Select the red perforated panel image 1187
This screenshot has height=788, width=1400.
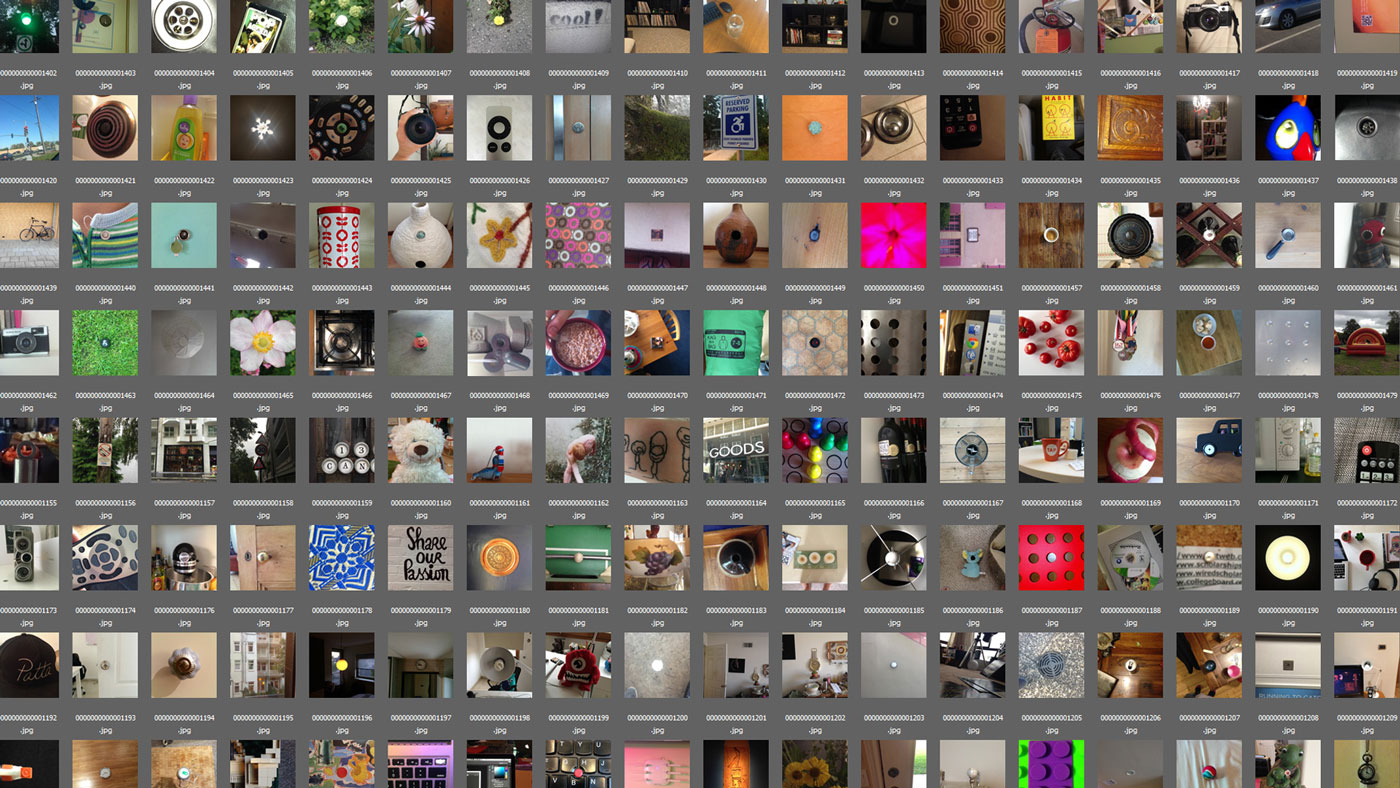pyautogui.click(x=1051, y=557)
